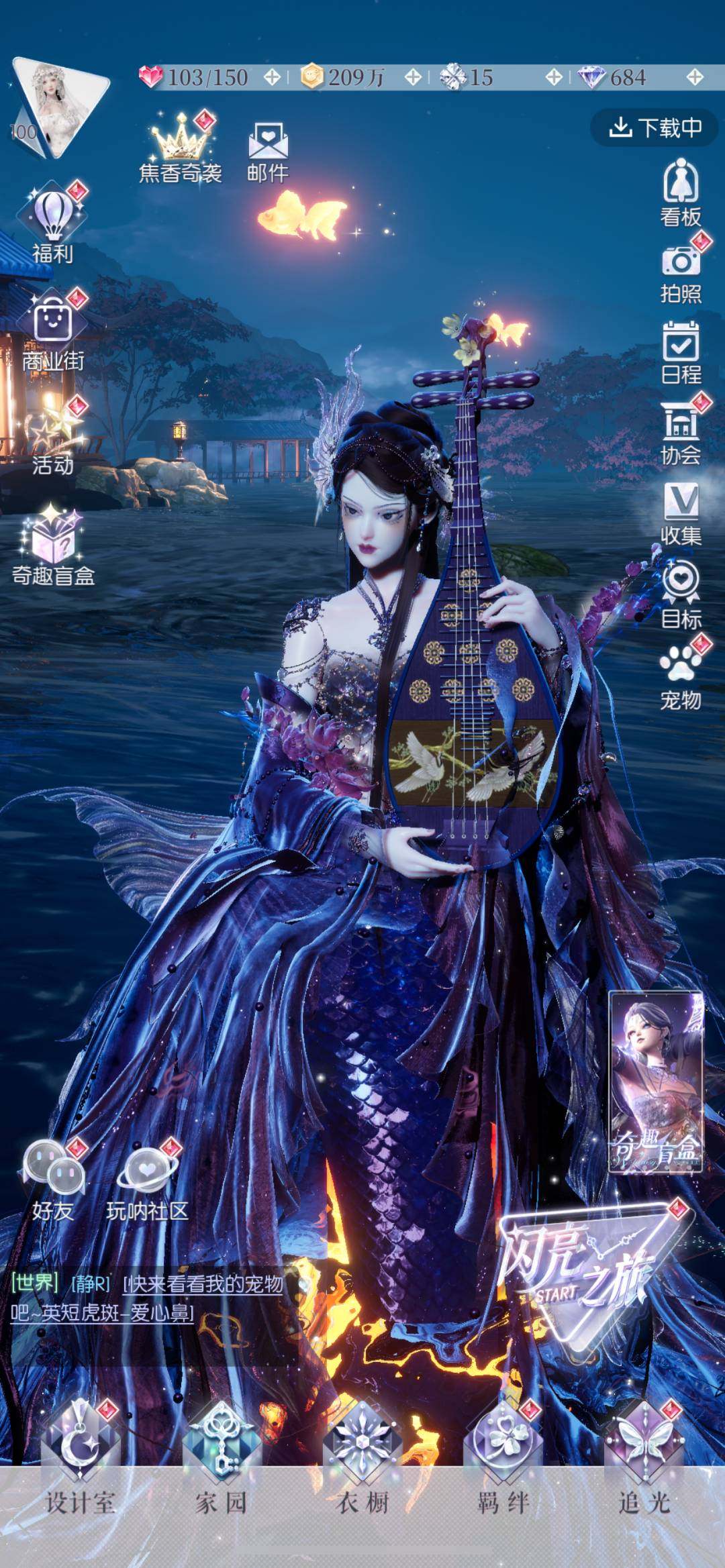
Task: Open the 好友 friends list
Action: (x=53, y=1181)
